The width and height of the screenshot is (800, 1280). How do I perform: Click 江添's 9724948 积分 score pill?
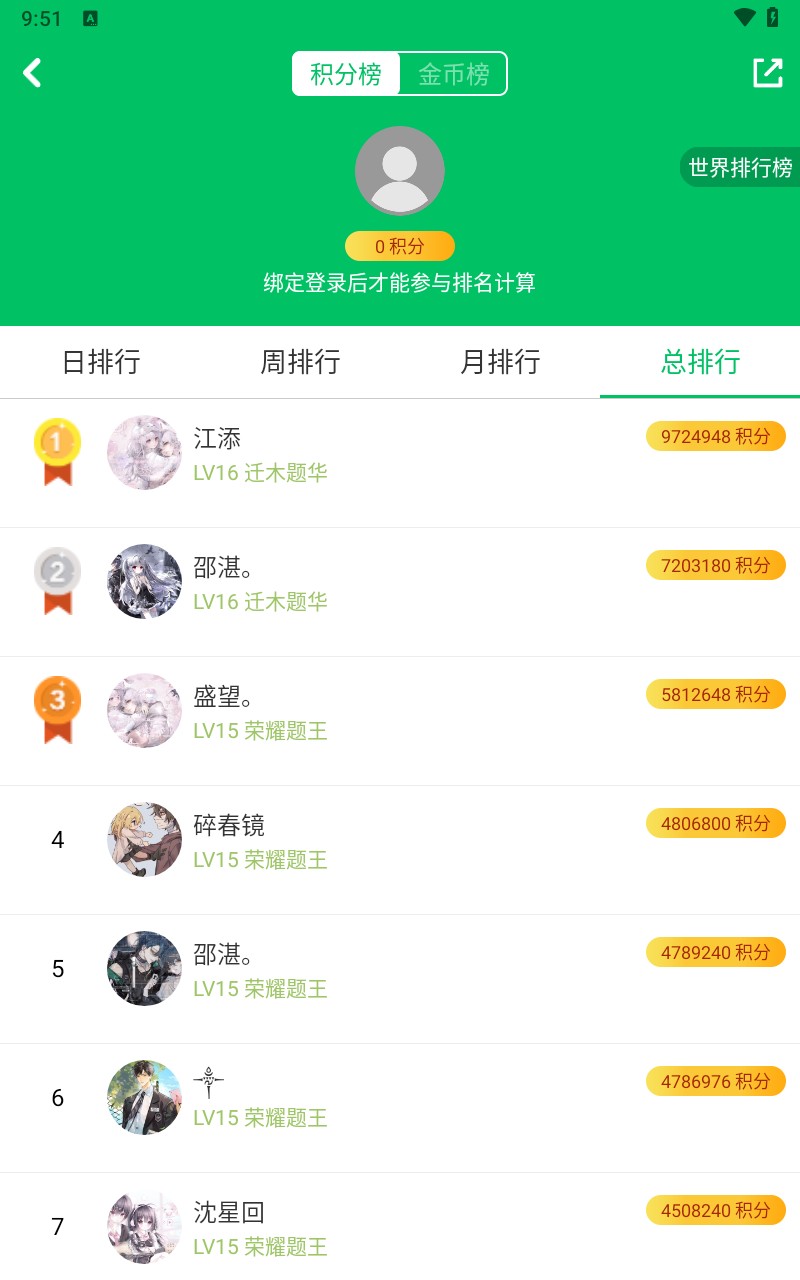point(716,436)
